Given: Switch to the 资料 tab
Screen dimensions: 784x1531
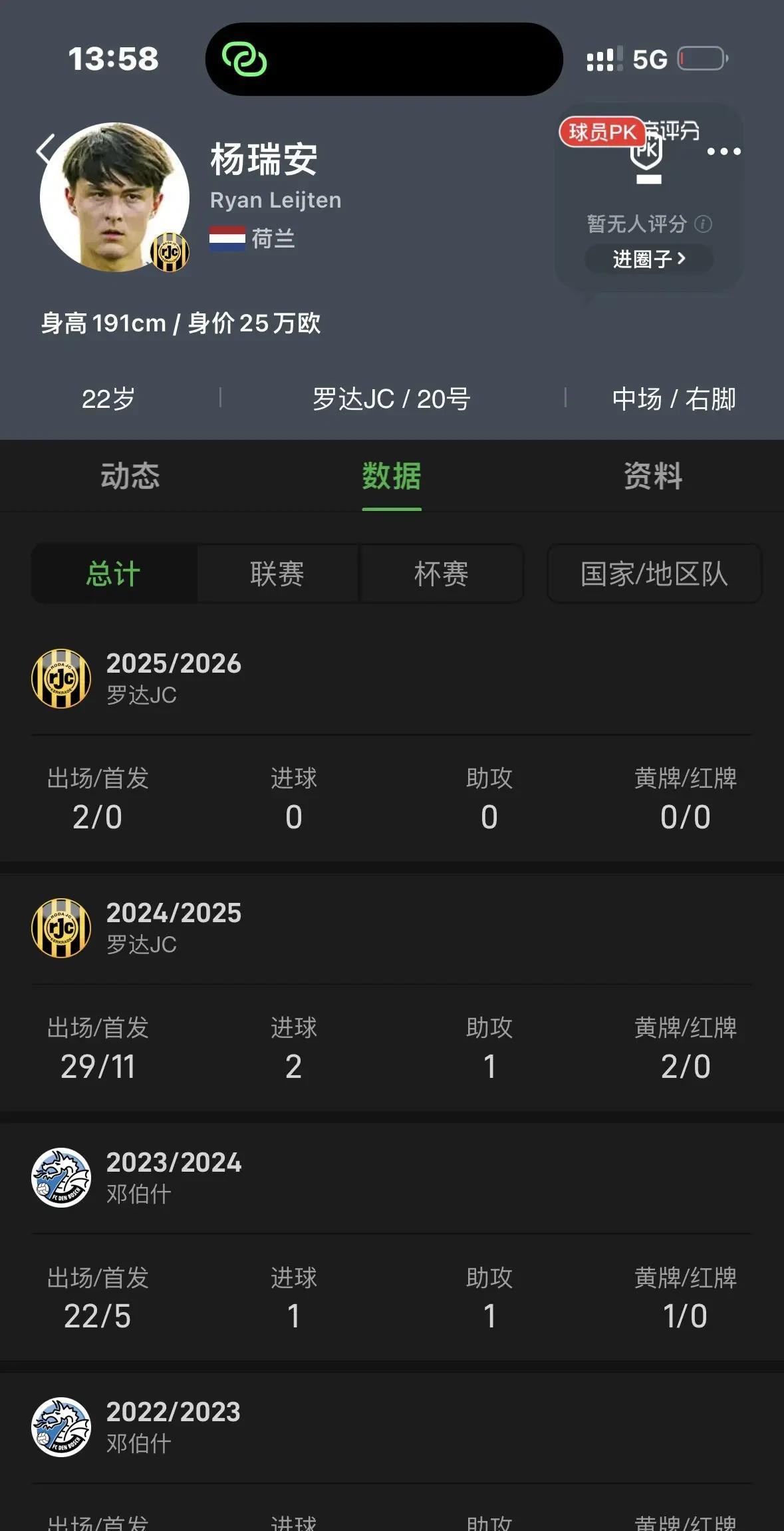Looking at the screenshot, I should [x=652, y=476].
